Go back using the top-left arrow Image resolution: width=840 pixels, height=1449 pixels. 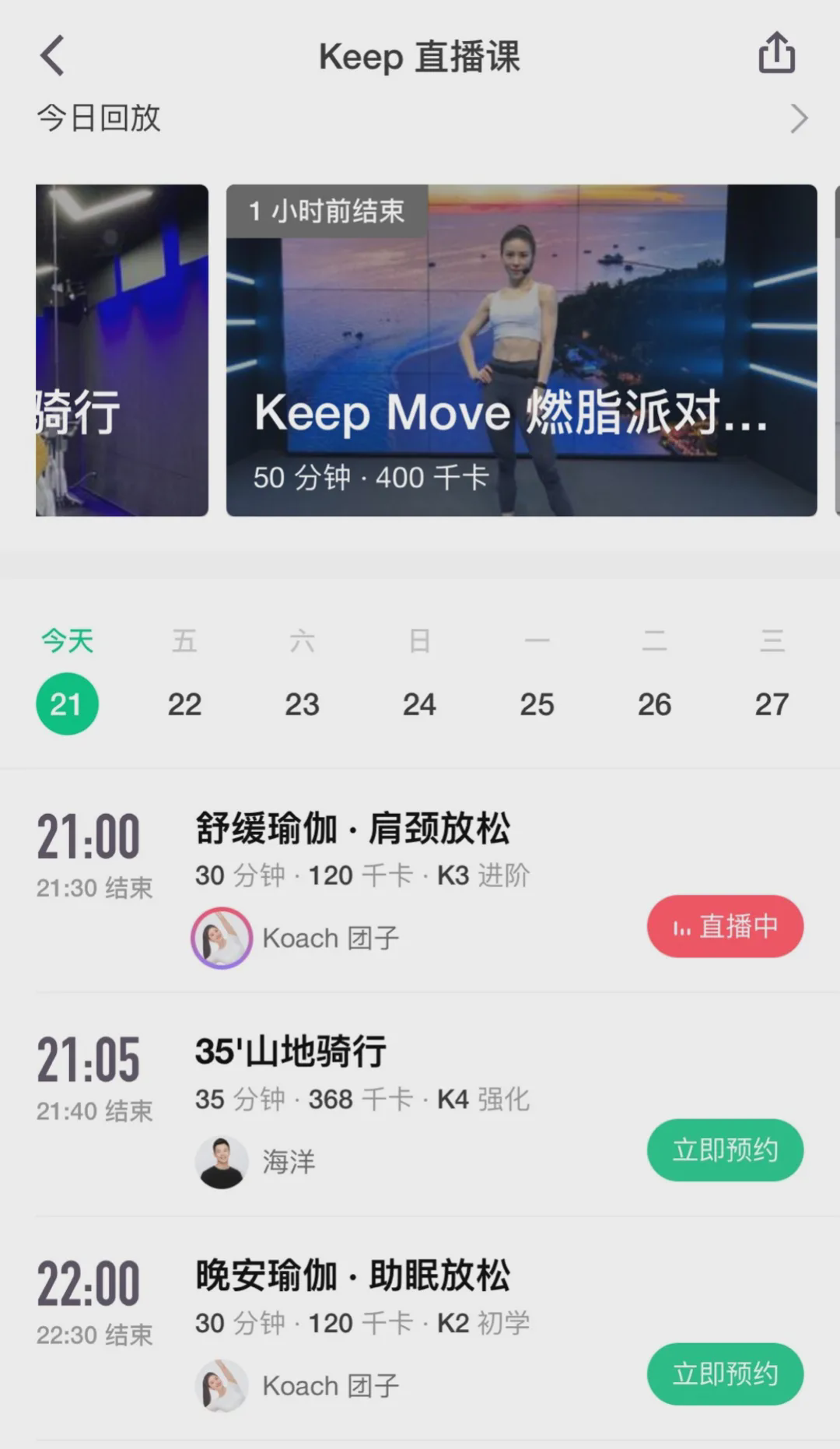pyautogui.click(x=52, y=56)
